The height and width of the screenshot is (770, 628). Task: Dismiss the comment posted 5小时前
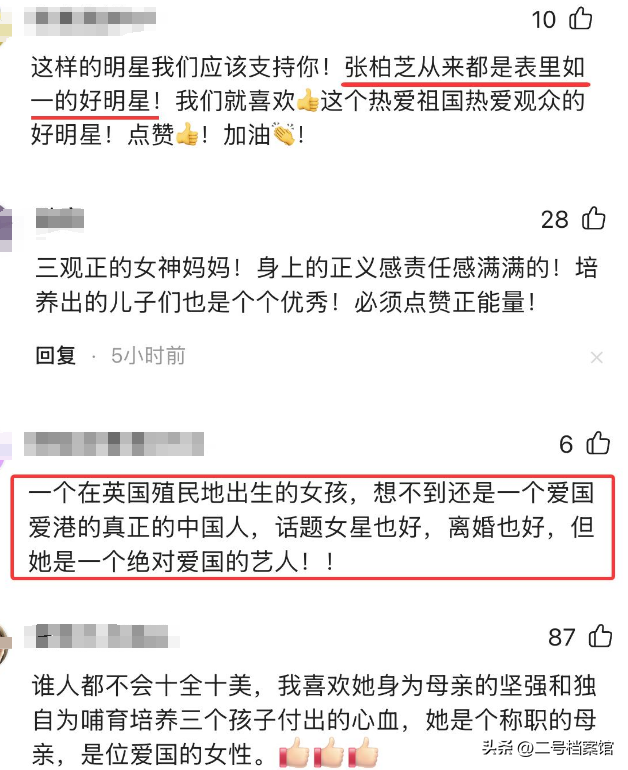click(x=597, y=357)
